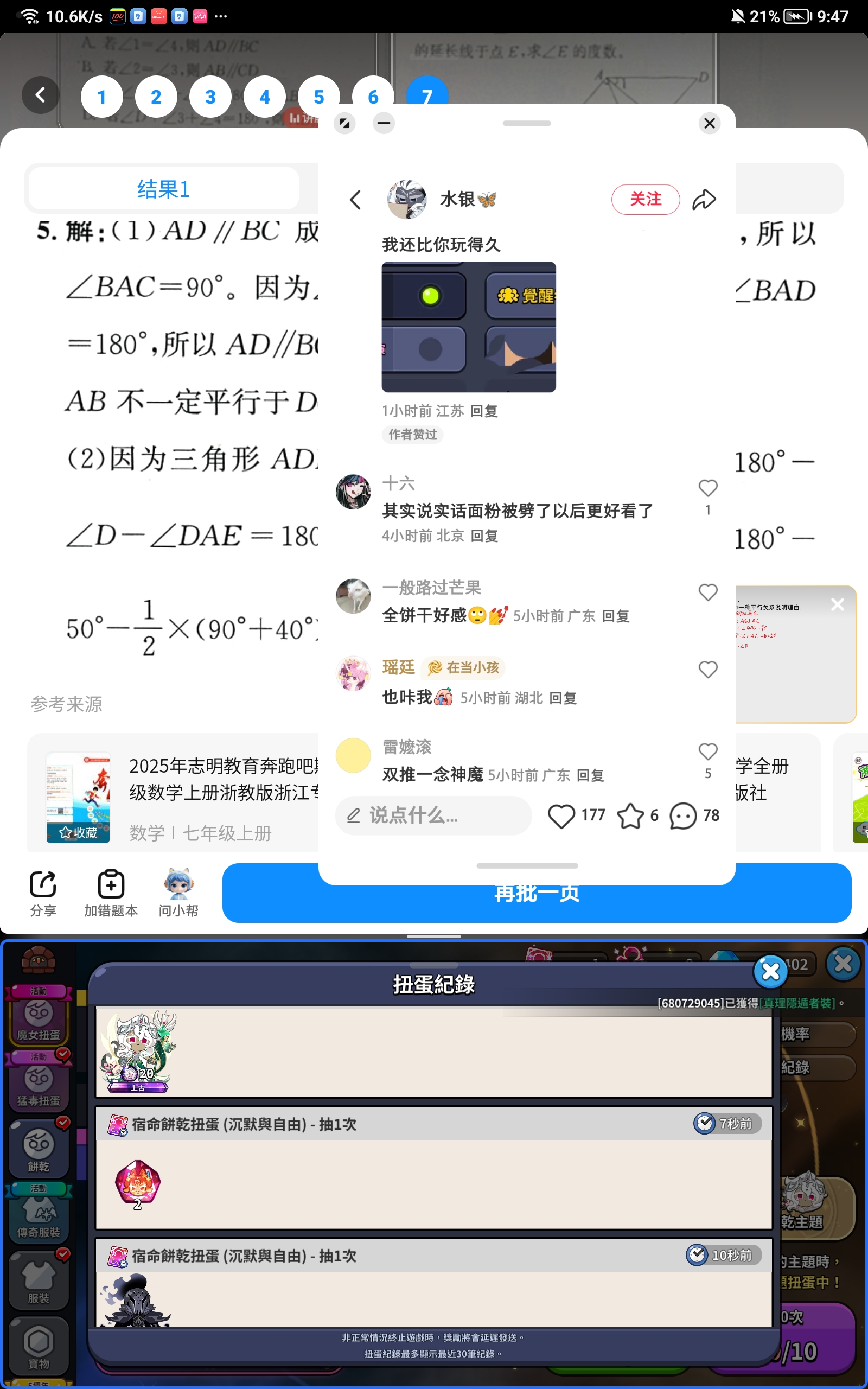
Task: Like the post with 177 likes
Action: point(561,815)
